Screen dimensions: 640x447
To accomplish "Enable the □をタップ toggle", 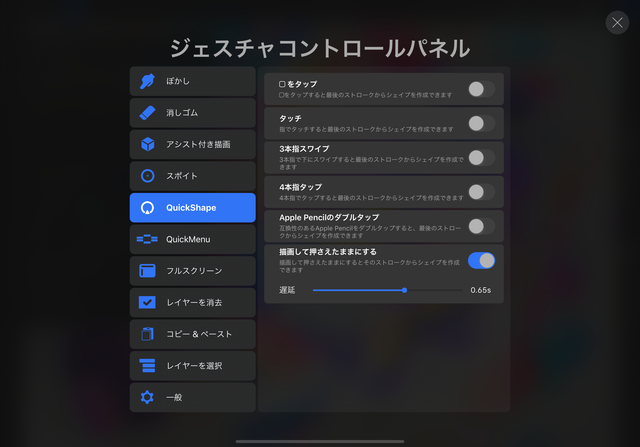I will [x=481, y=89].
